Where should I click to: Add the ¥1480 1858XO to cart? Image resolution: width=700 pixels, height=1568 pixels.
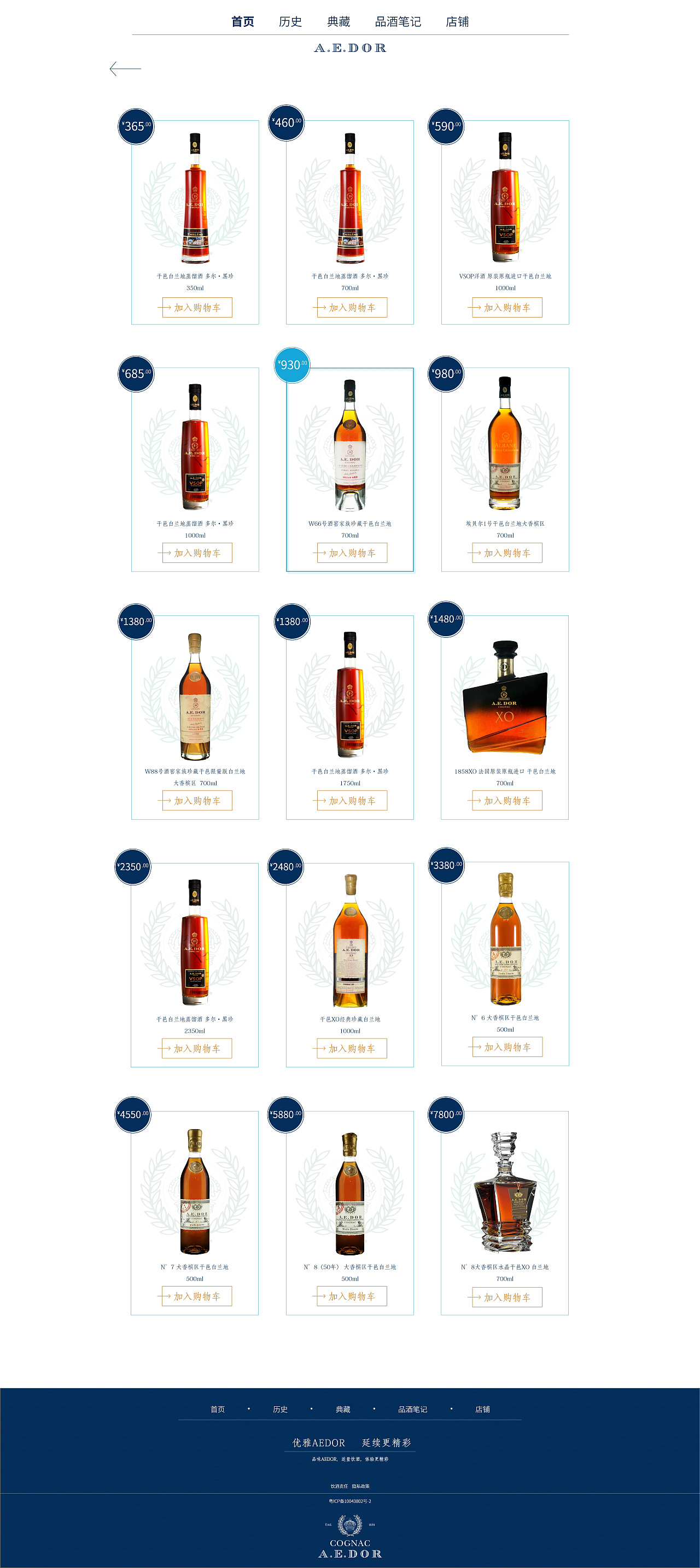pyautogui.click(x=507, y=801)
